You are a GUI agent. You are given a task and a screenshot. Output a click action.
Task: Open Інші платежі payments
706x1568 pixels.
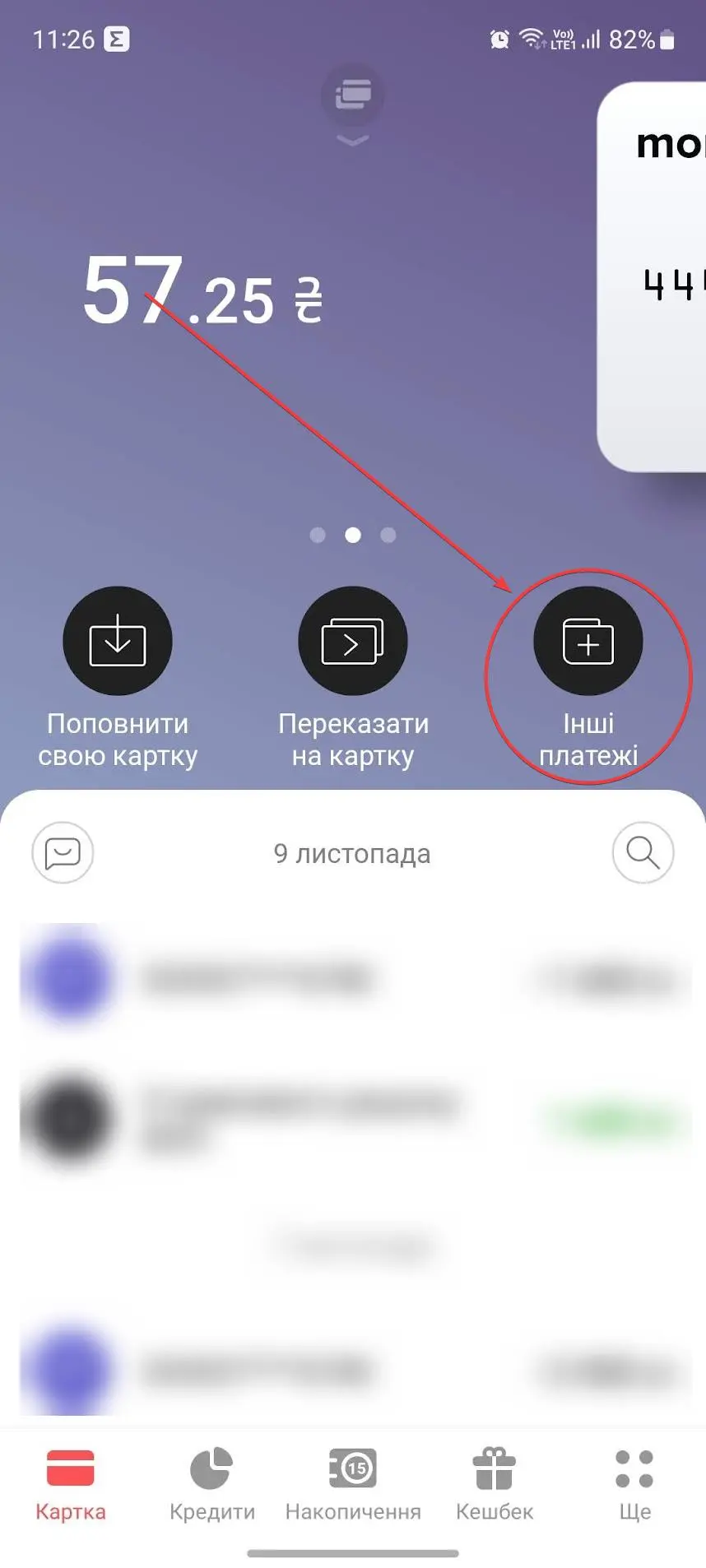(588, 641)
